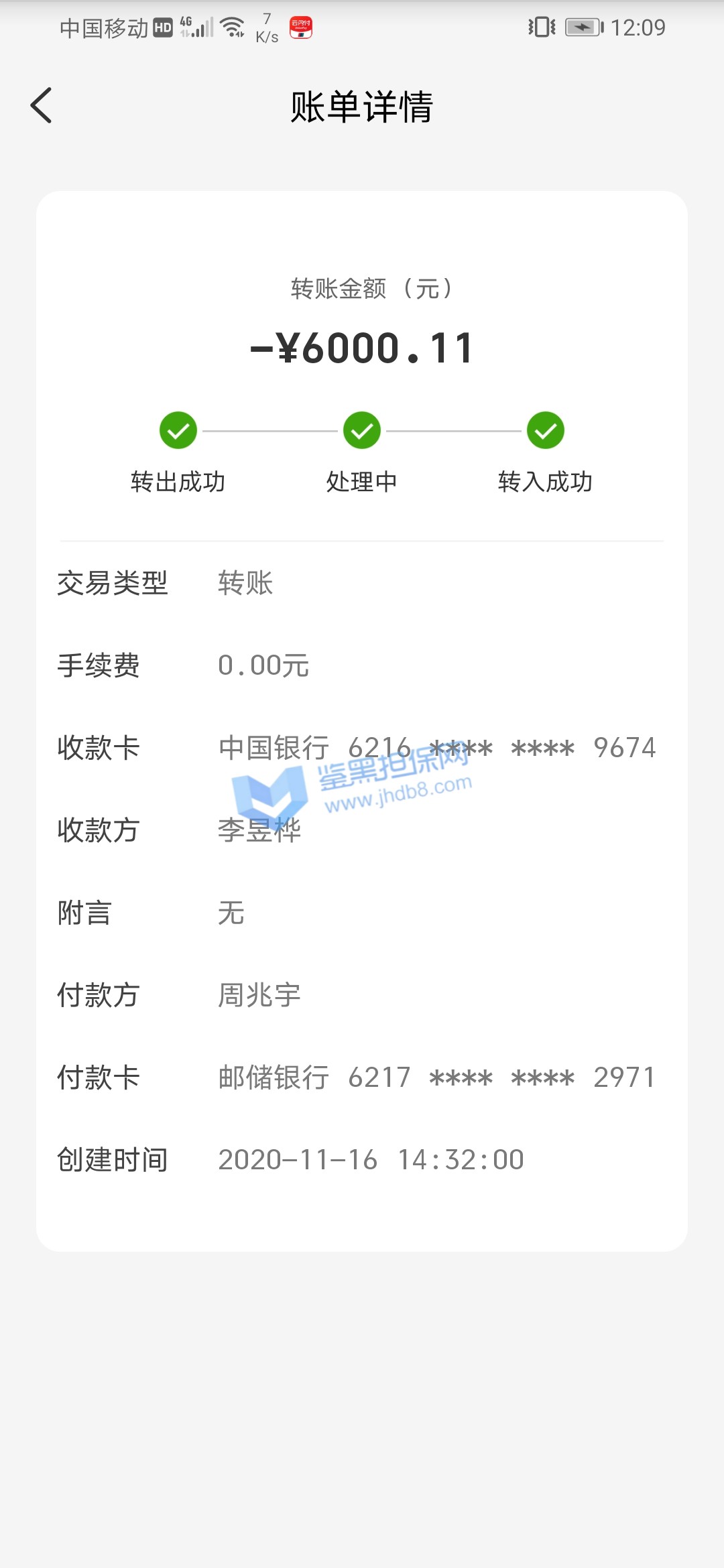Go back from the 账单详情 page
The height and width of the screenshot is (1568, 724).
point(42,106)
